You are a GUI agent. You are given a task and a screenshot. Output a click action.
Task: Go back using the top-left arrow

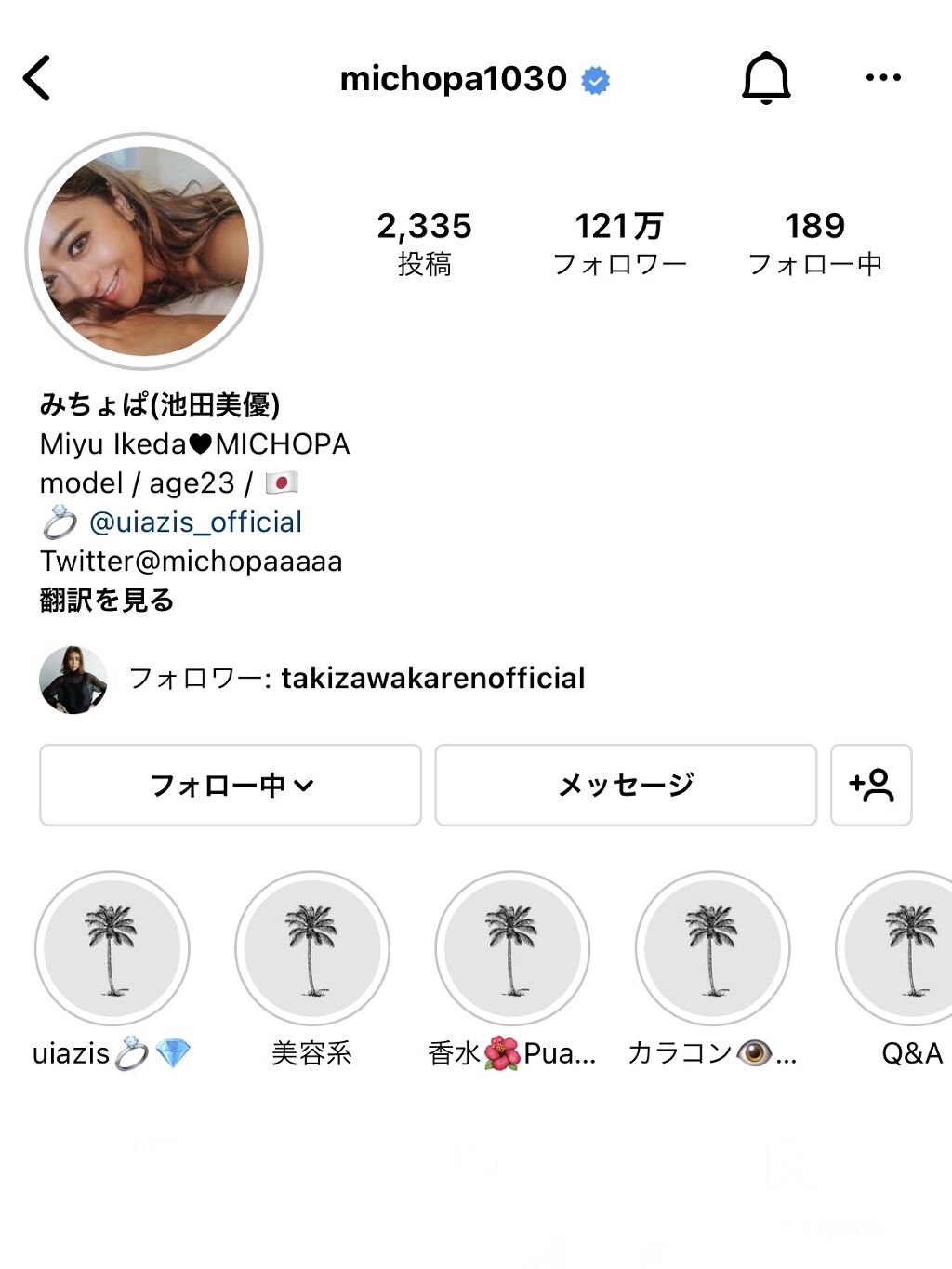pyautogui.click(x=37, y=78)
